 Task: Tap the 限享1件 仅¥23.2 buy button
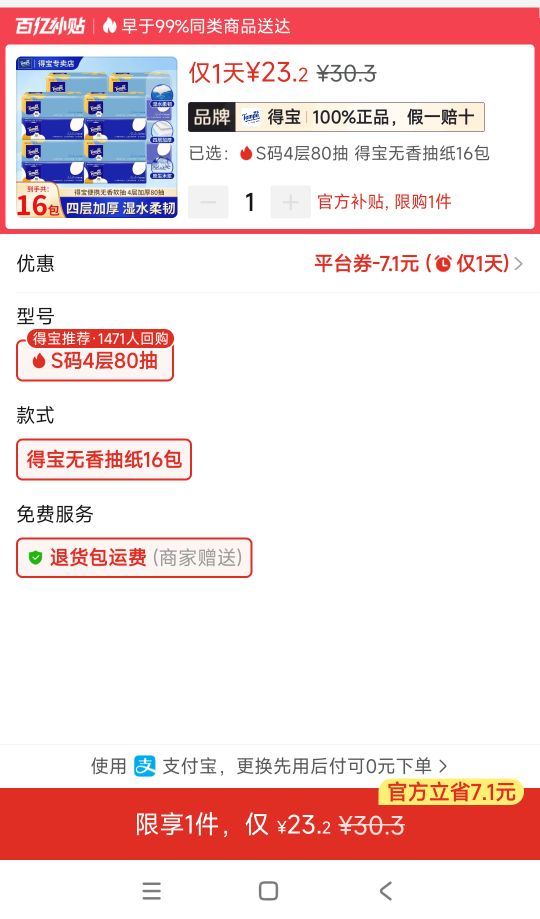(x=270, y=824)
